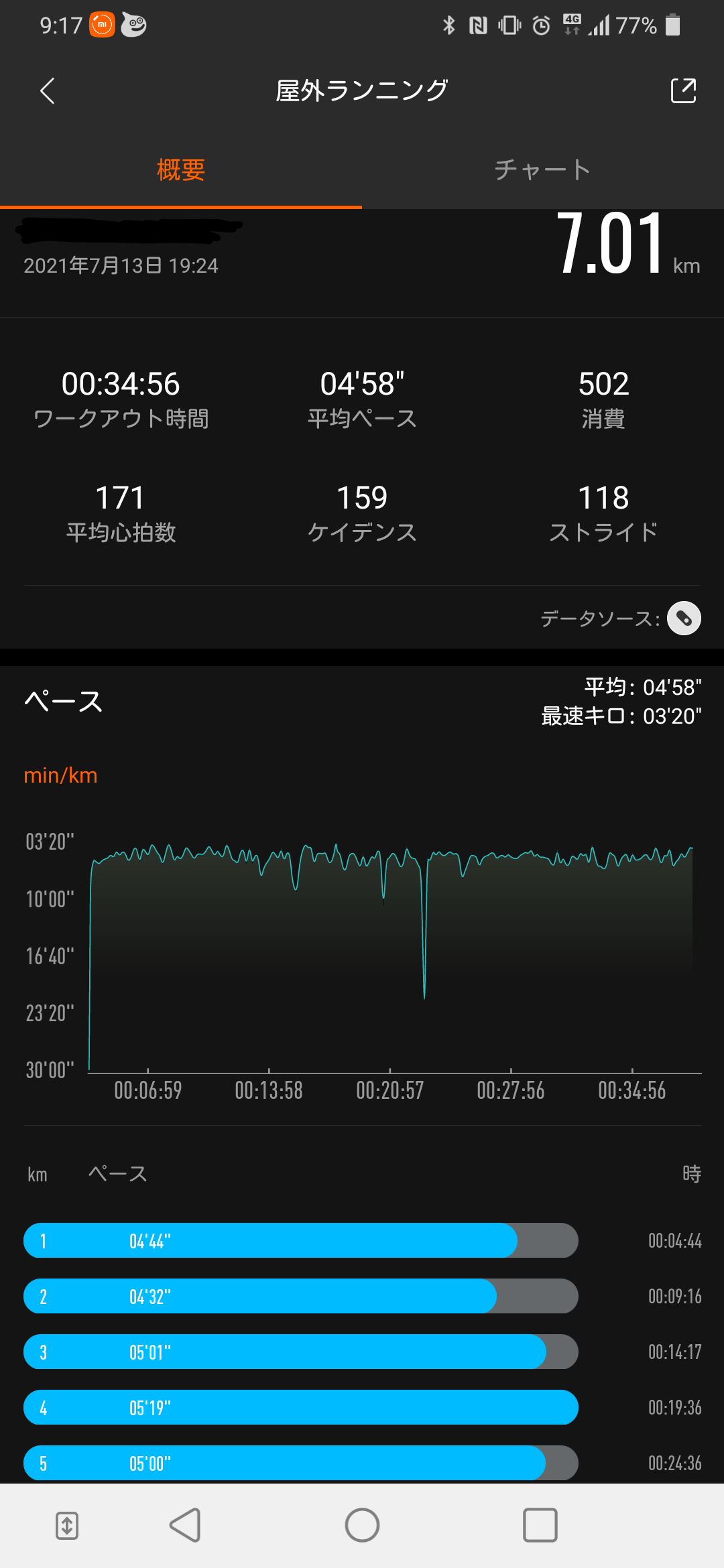Image resolution: width=724 pixels, height=1568 pixels.
Task: Tap the system back triangle
Action: (186, 1525)
